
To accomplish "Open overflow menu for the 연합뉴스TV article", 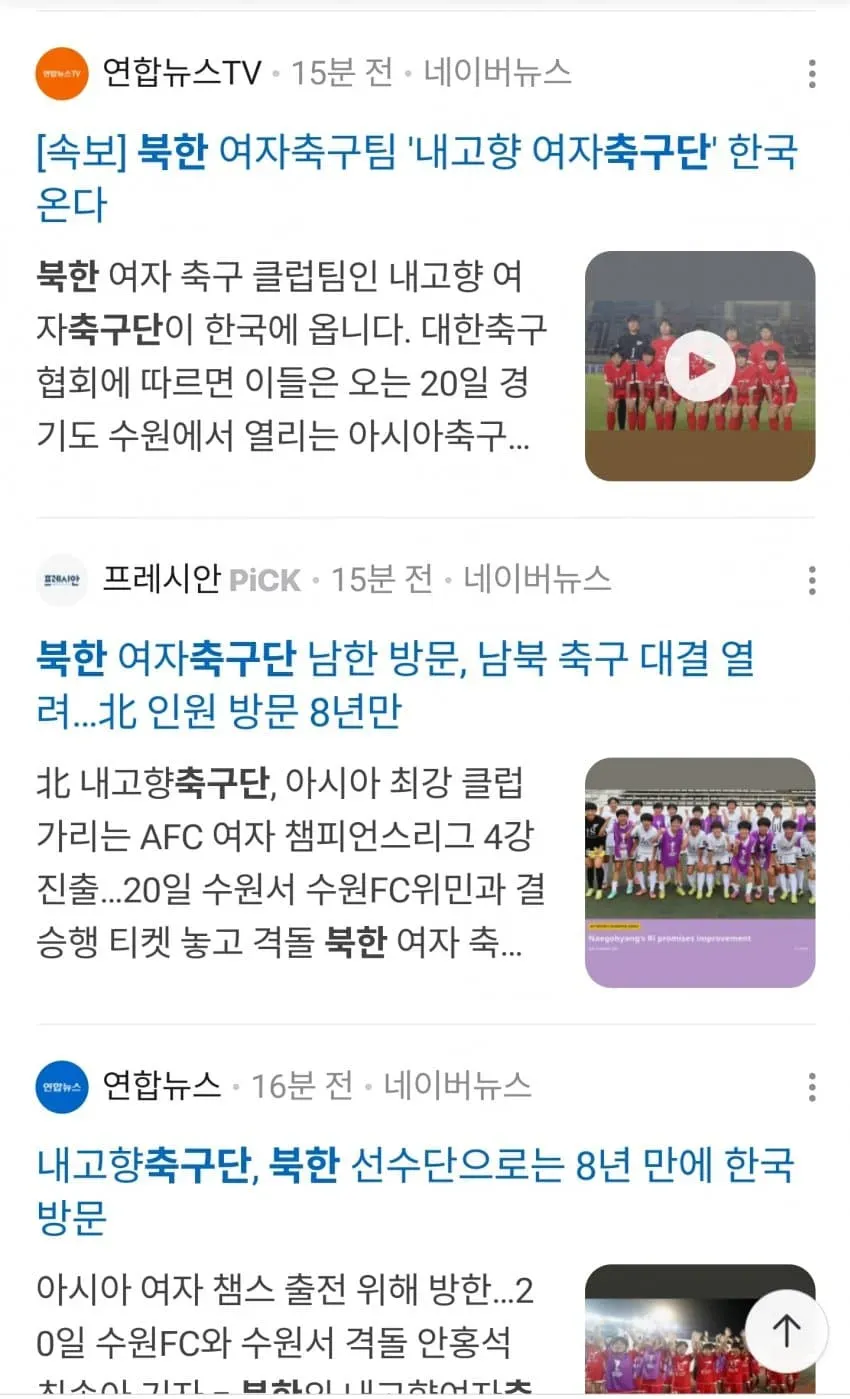I will tap(811, 73).
